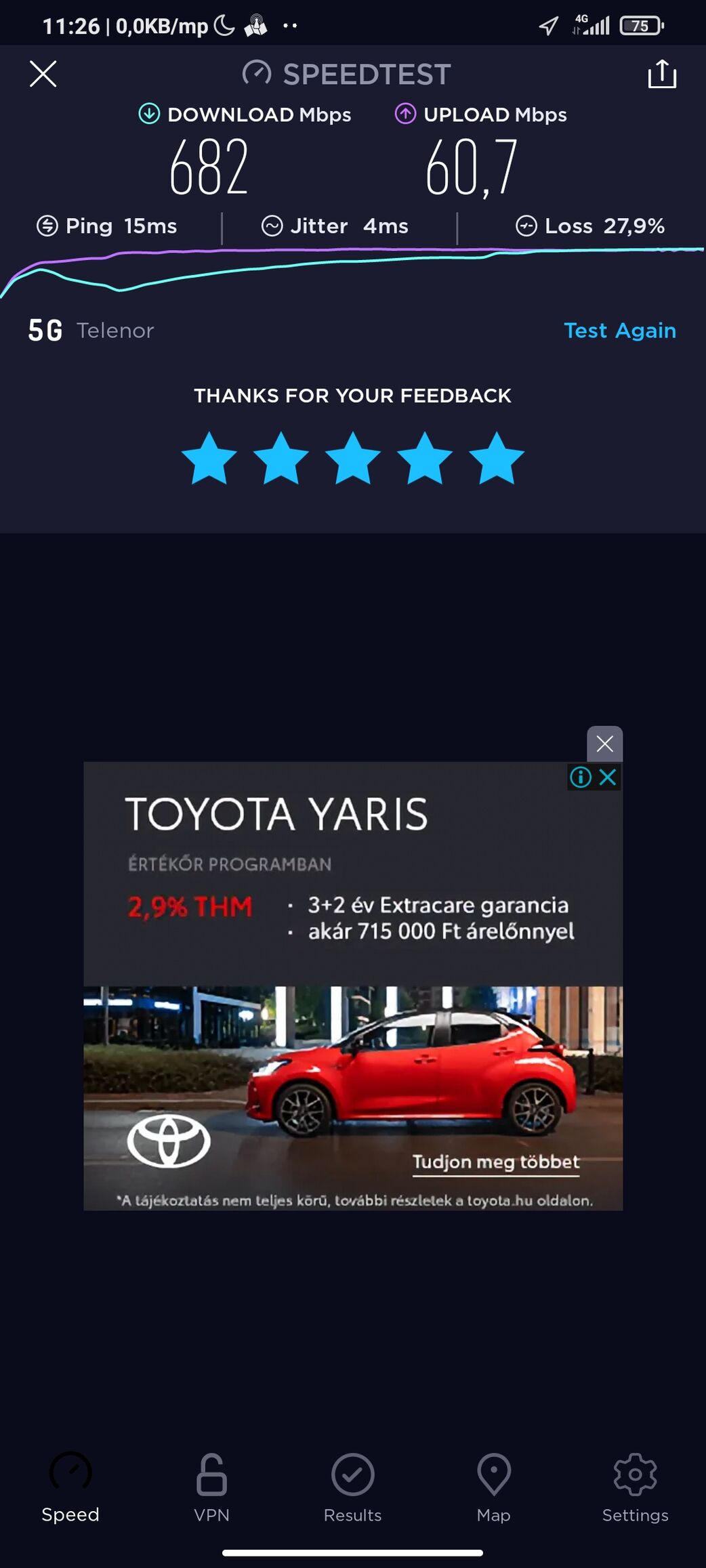Open the ad info icon

[581, 777]
